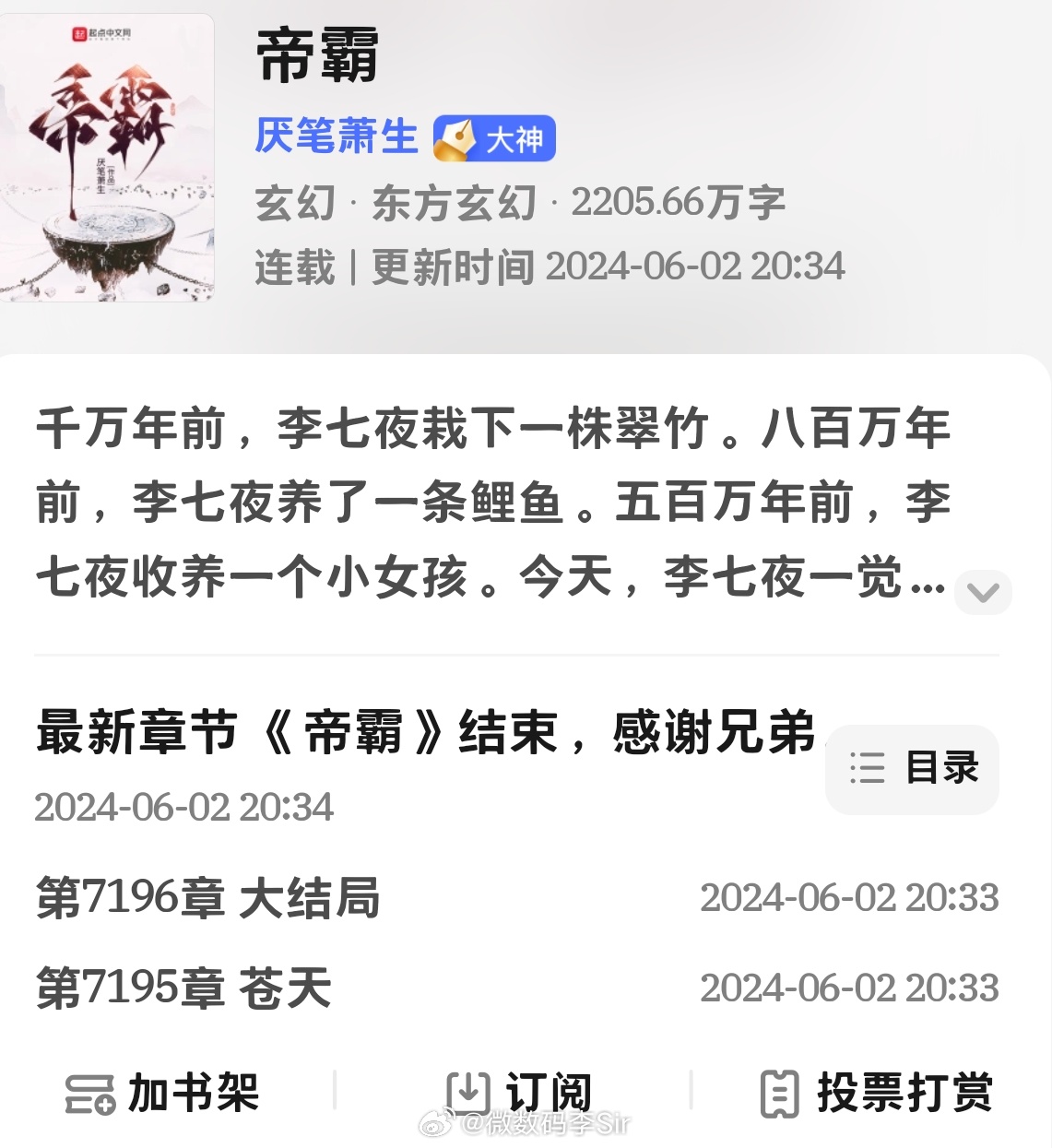Toggle 连载 serialization status filter
Screen dimensions: 1052x1148
tap(292, 266)
